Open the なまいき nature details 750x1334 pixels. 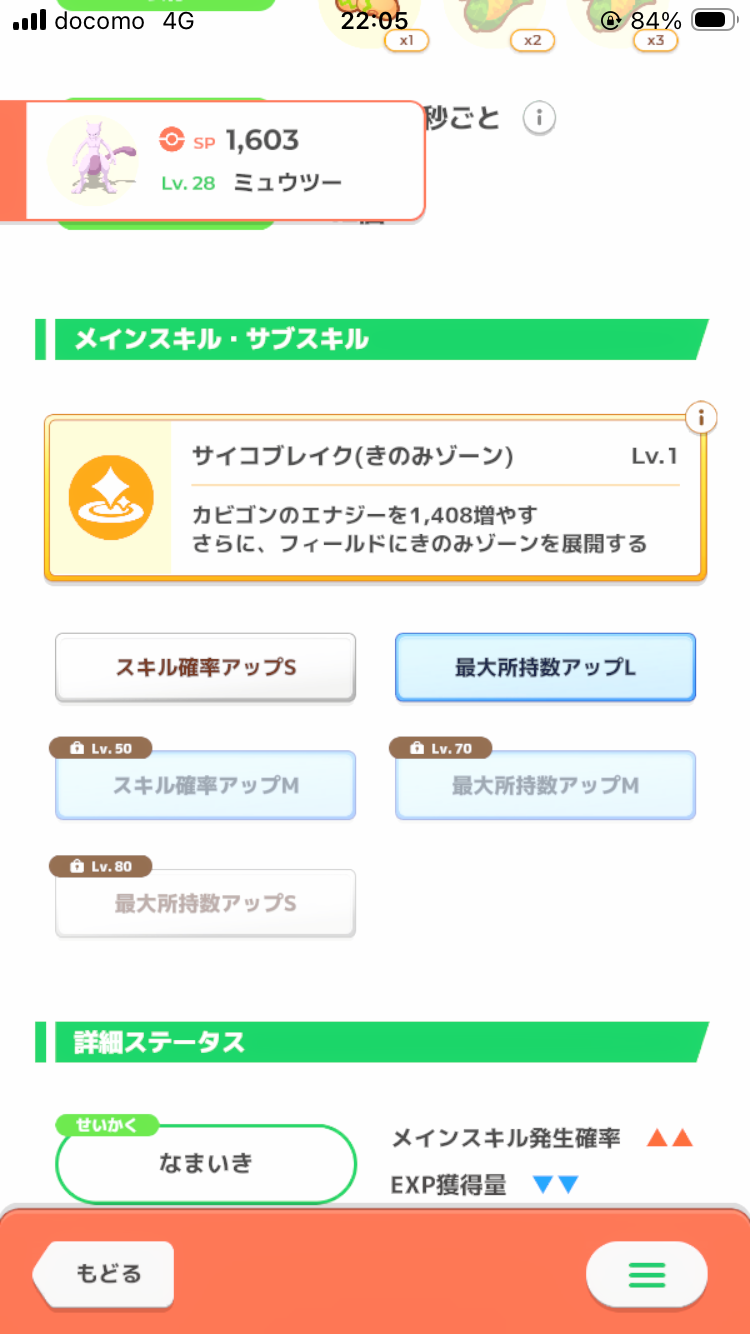click(x=206, y=1163)
